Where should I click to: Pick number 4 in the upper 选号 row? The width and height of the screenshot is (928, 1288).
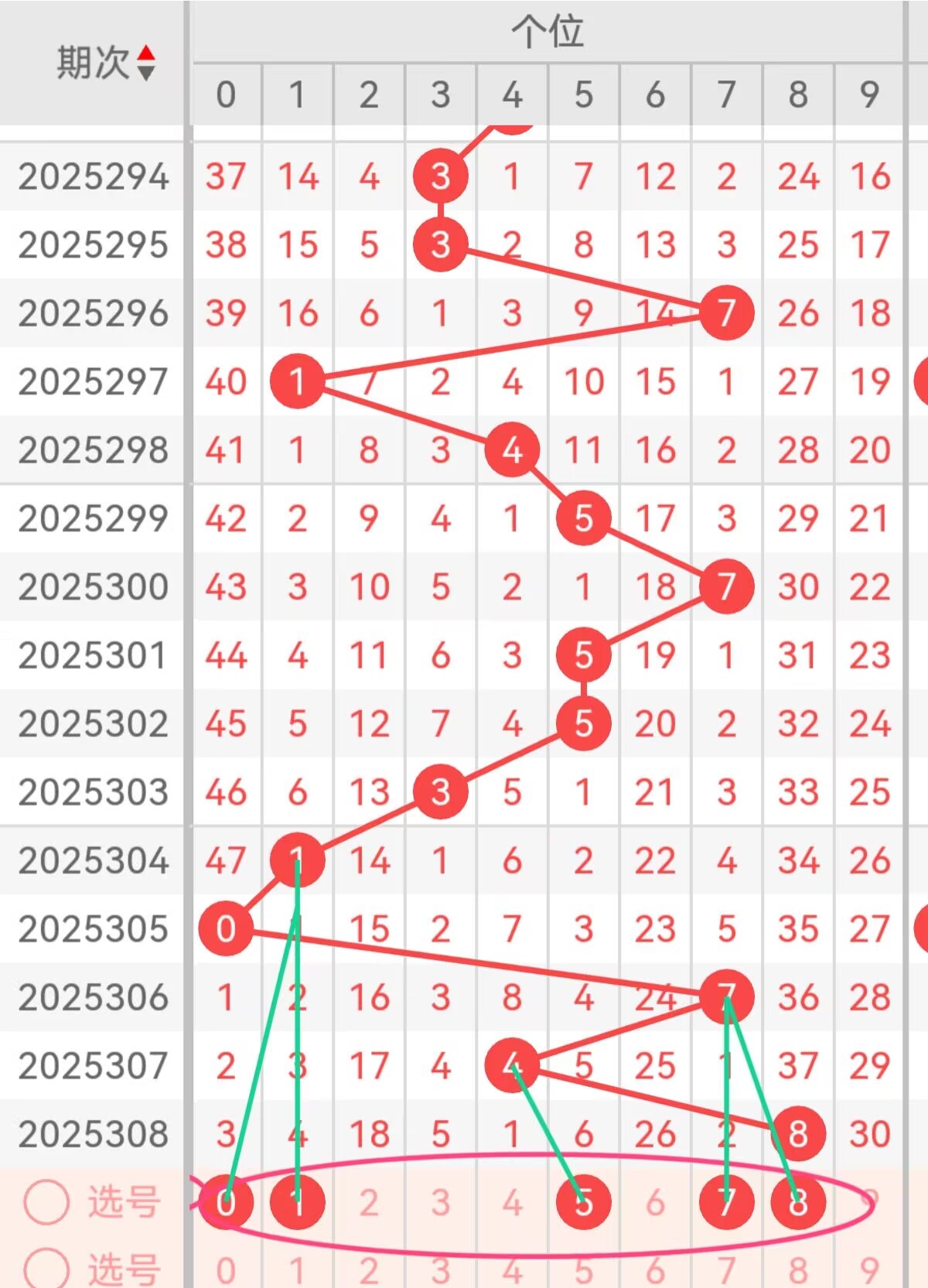tap(512, 1203)
